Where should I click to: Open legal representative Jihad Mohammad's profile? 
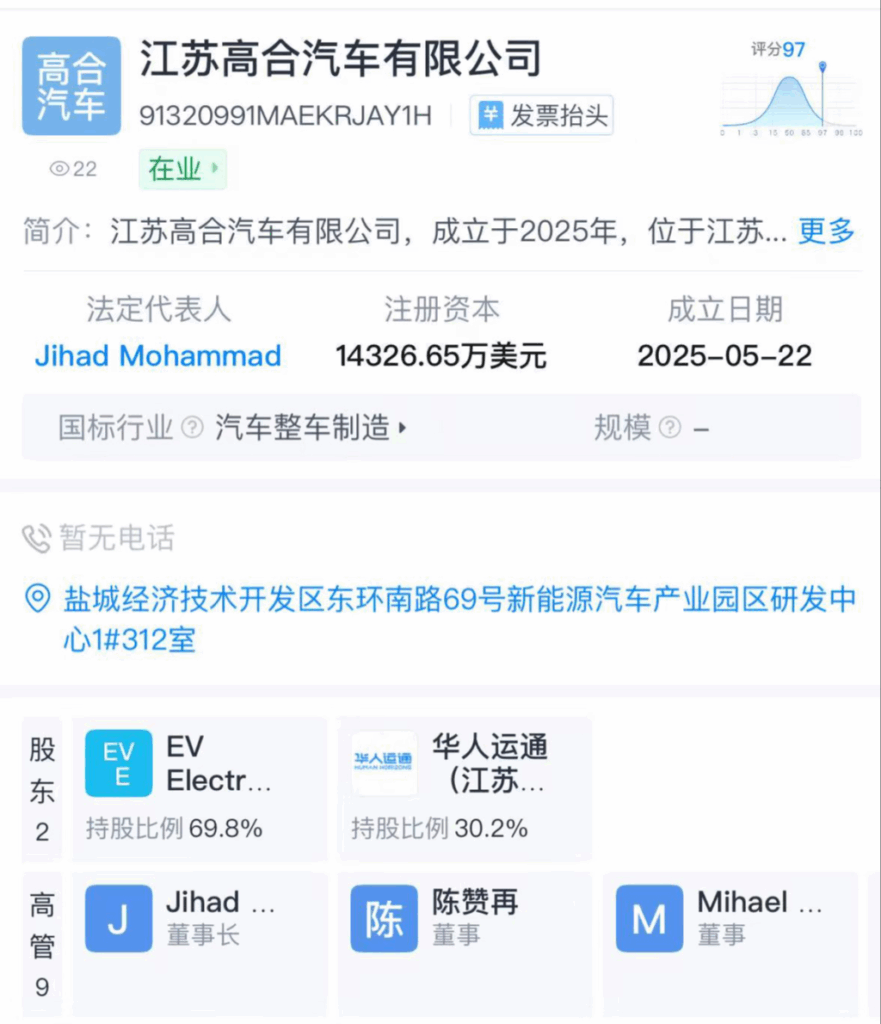click(x=158, y=356)
